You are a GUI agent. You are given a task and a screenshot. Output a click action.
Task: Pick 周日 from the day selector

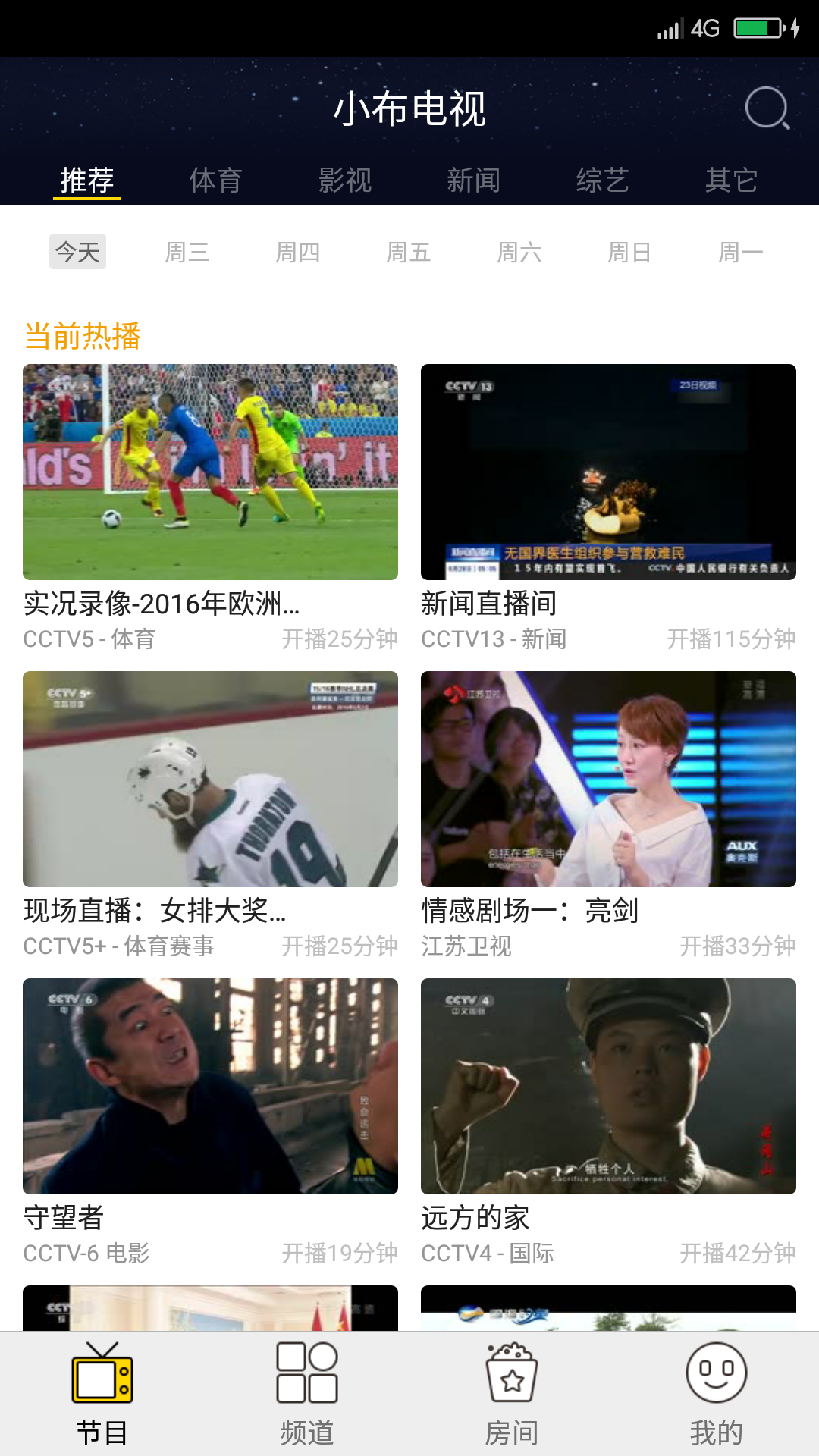click(x=630, y=252)
